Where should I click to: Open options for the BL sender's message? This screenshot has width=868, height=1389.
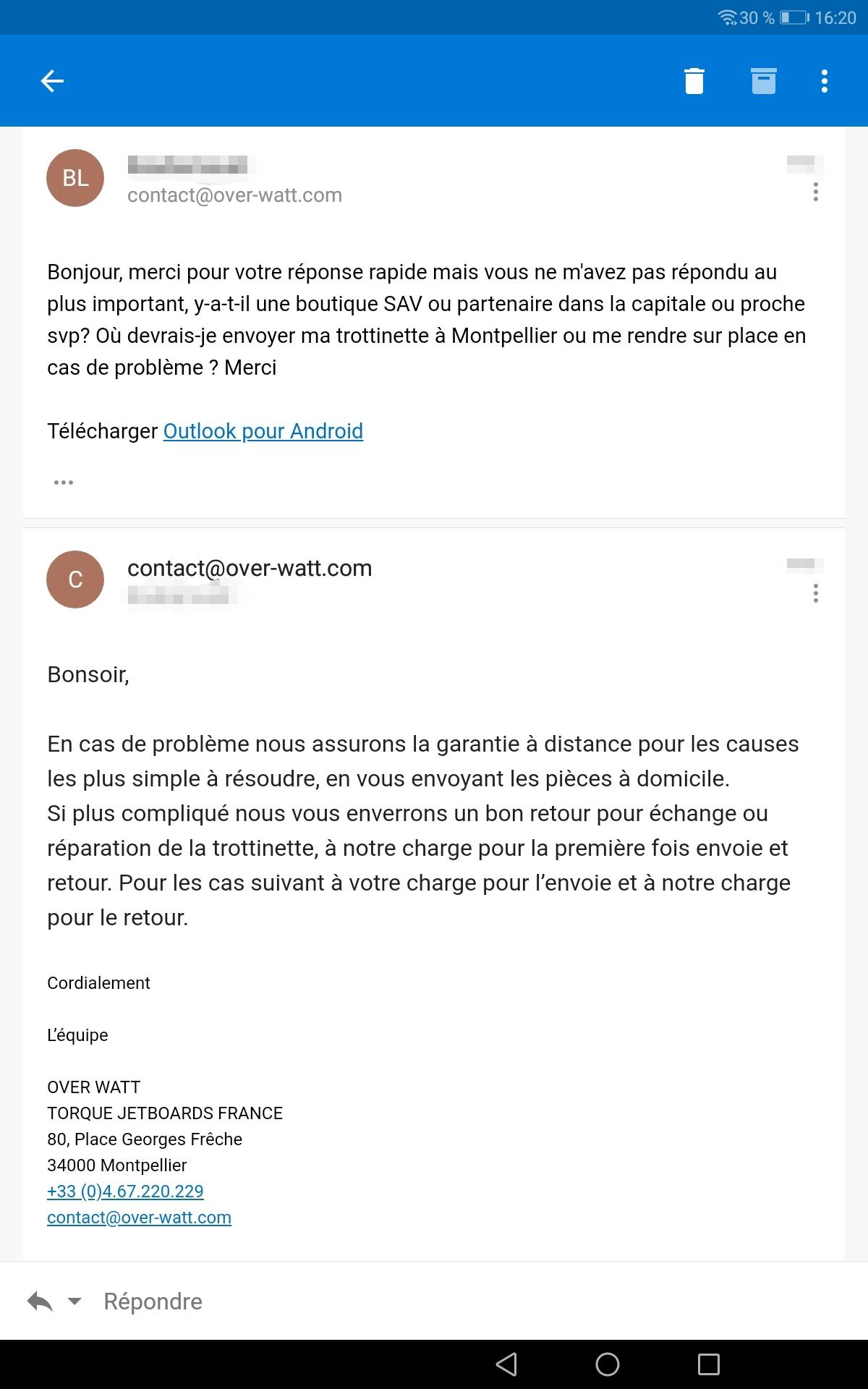pos(815,192)
